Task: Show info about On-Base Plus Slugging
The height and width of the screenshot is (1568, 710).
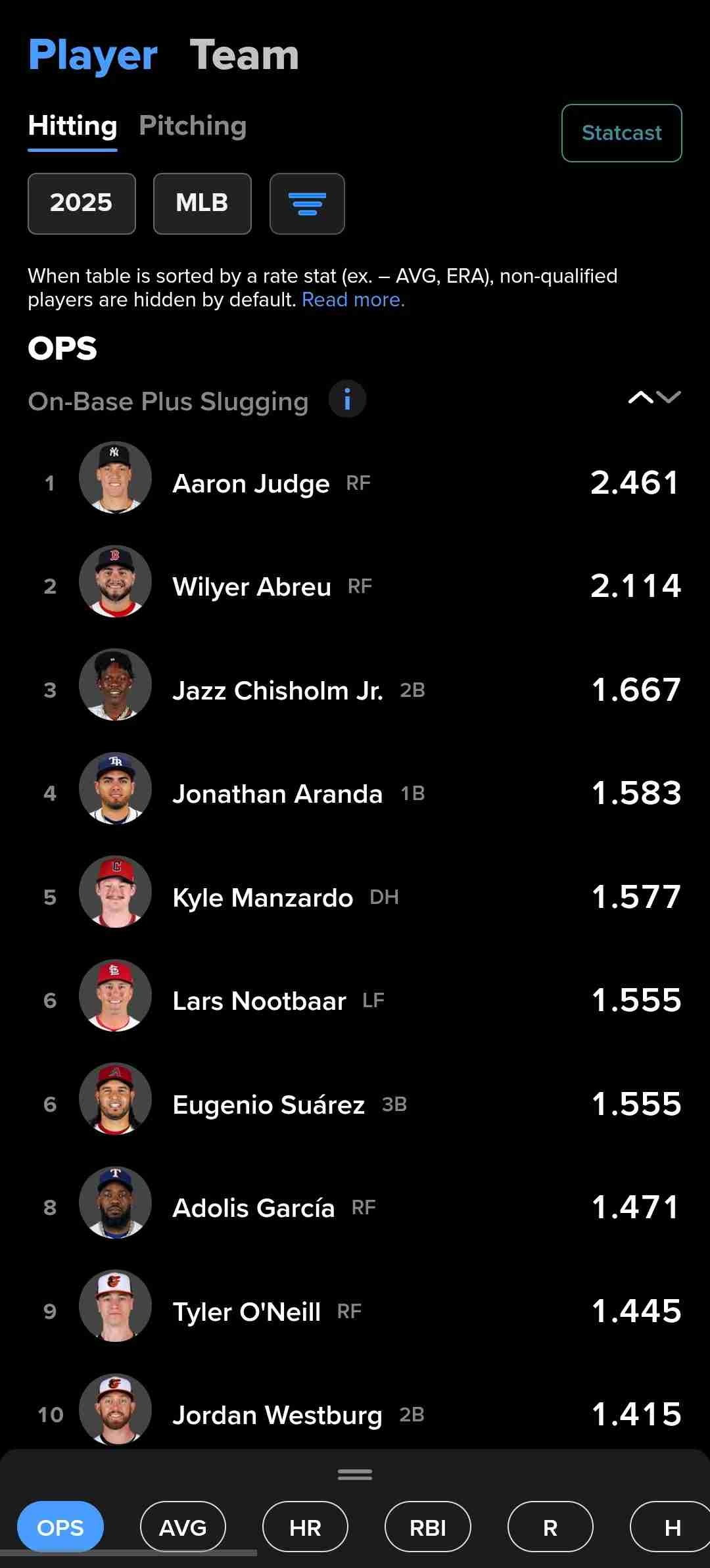Action: pos(347,399)
